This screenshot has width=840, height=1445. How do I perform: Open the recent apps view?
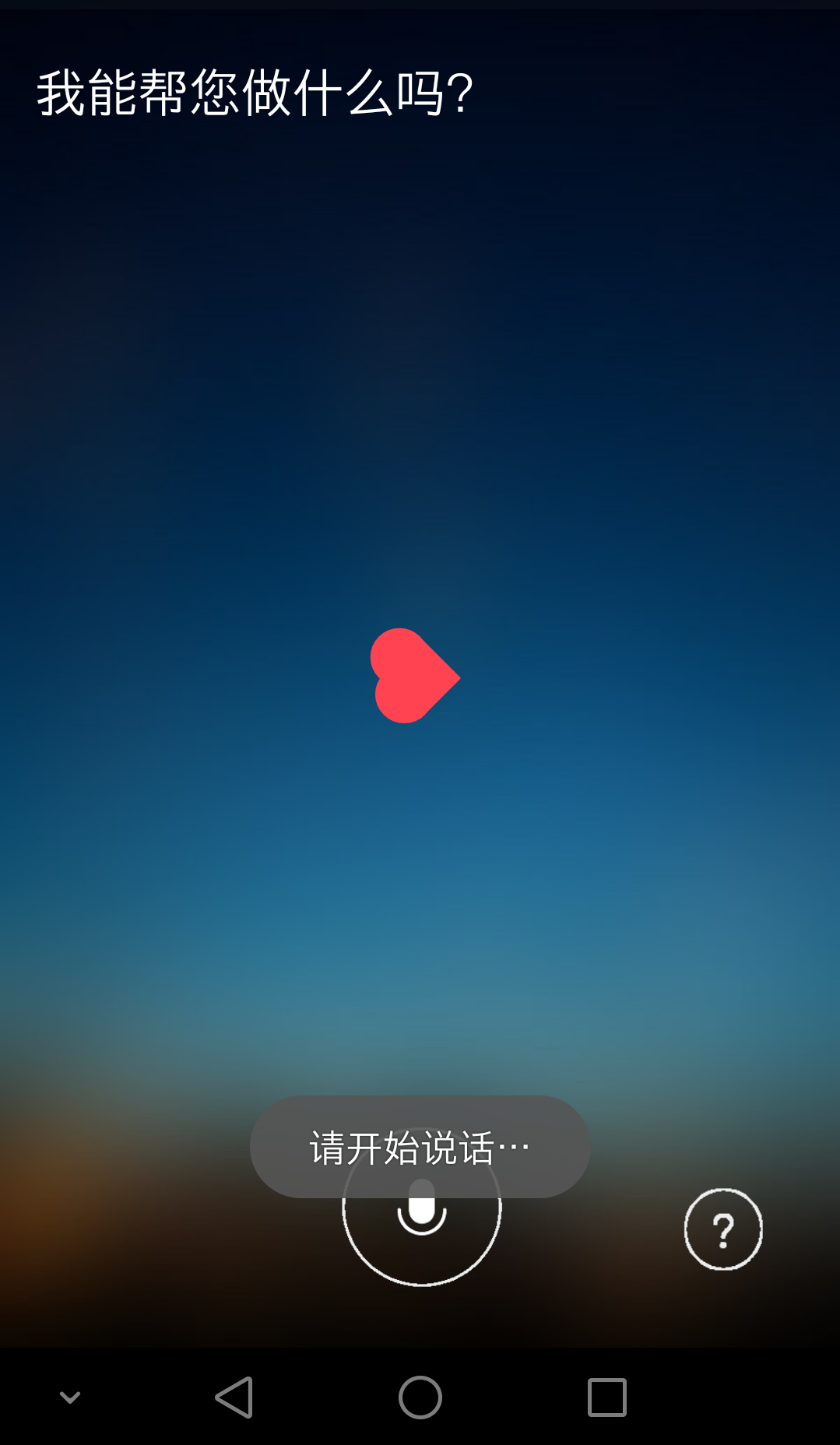pyautogui.click(x=606, y=1398)
